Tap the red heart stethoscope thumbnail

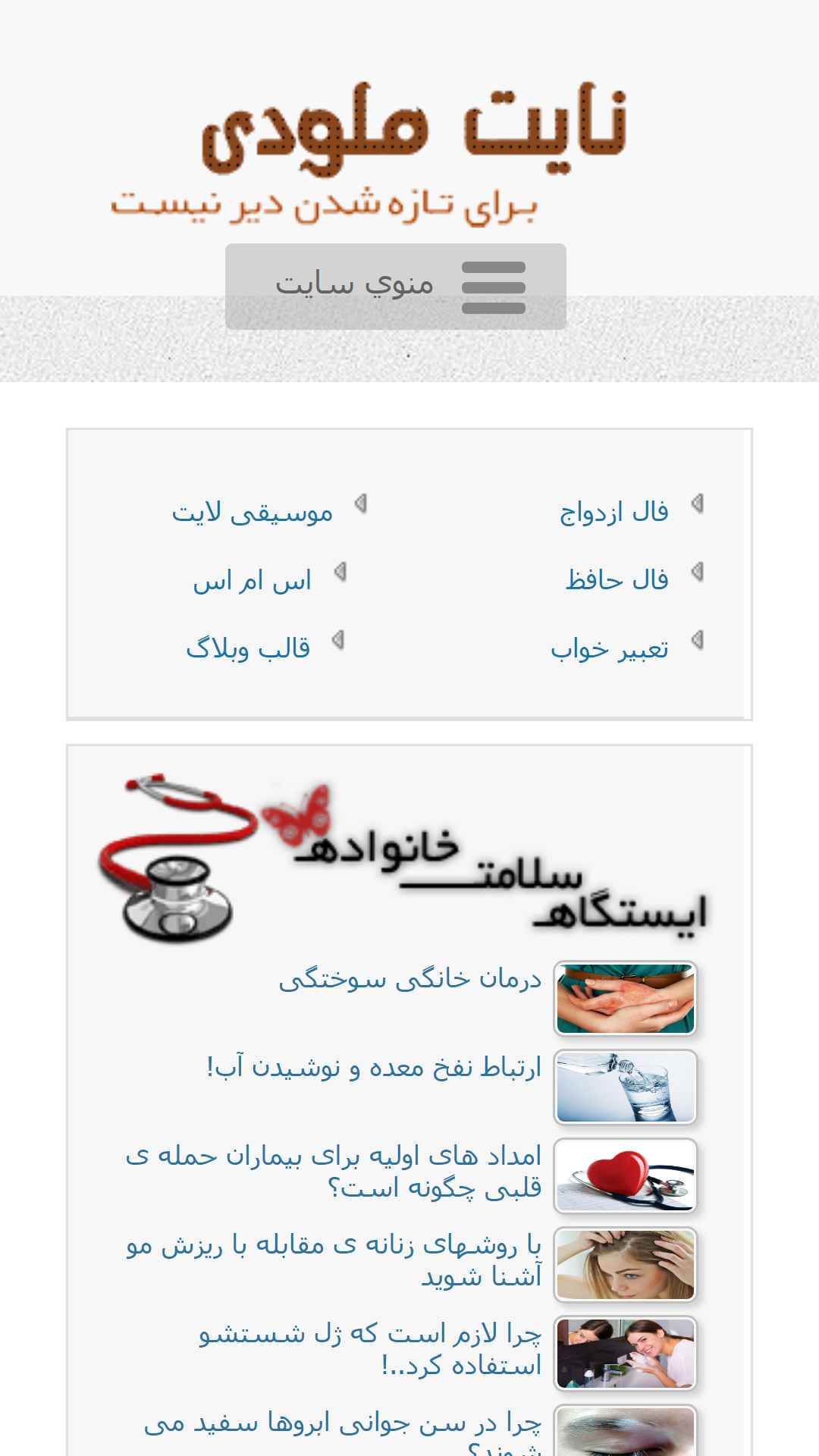(x=625, y=1176)
